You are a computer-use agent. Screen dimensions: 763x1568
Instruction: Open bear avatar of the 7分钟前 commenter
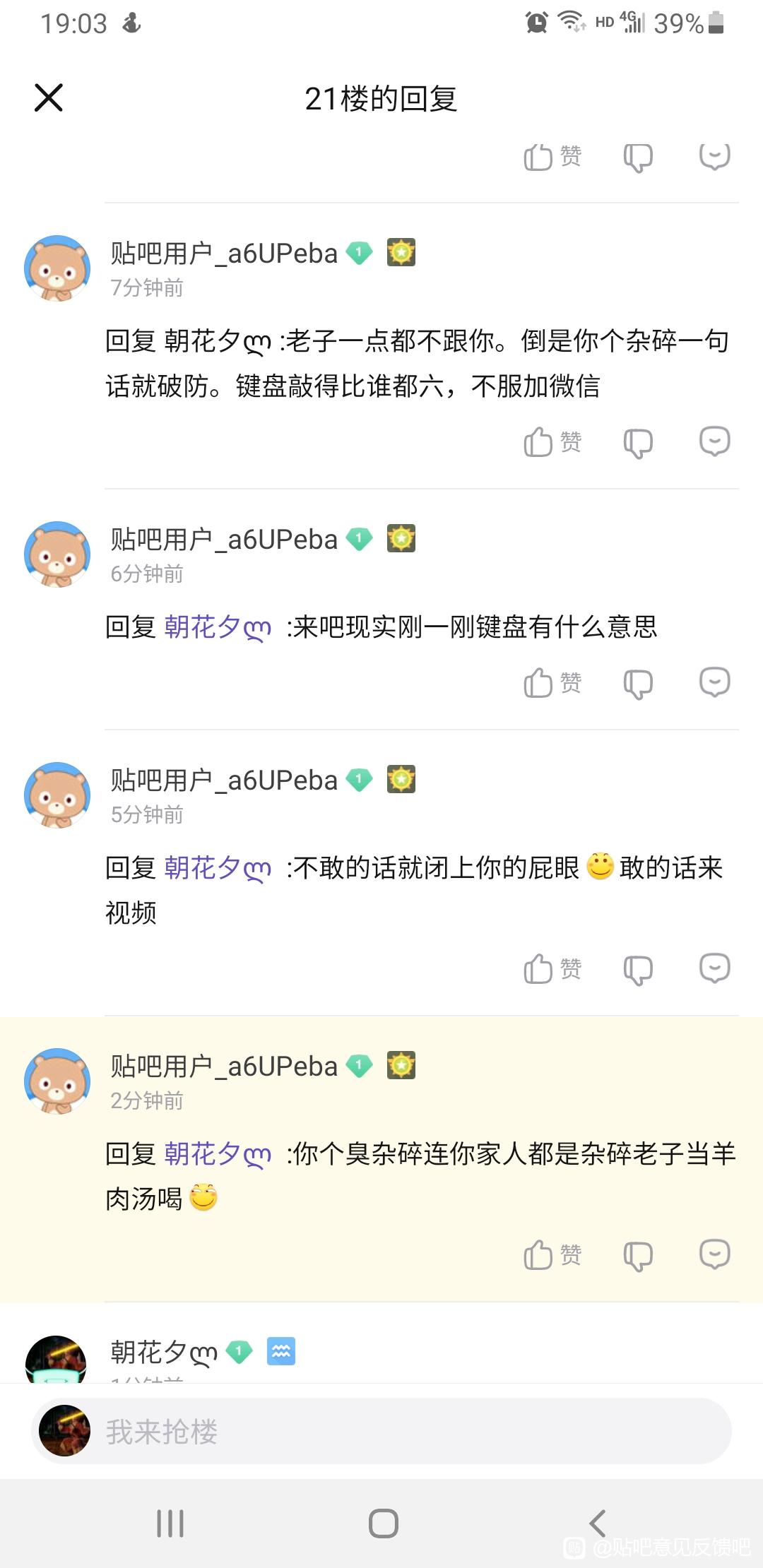(57, 268)
